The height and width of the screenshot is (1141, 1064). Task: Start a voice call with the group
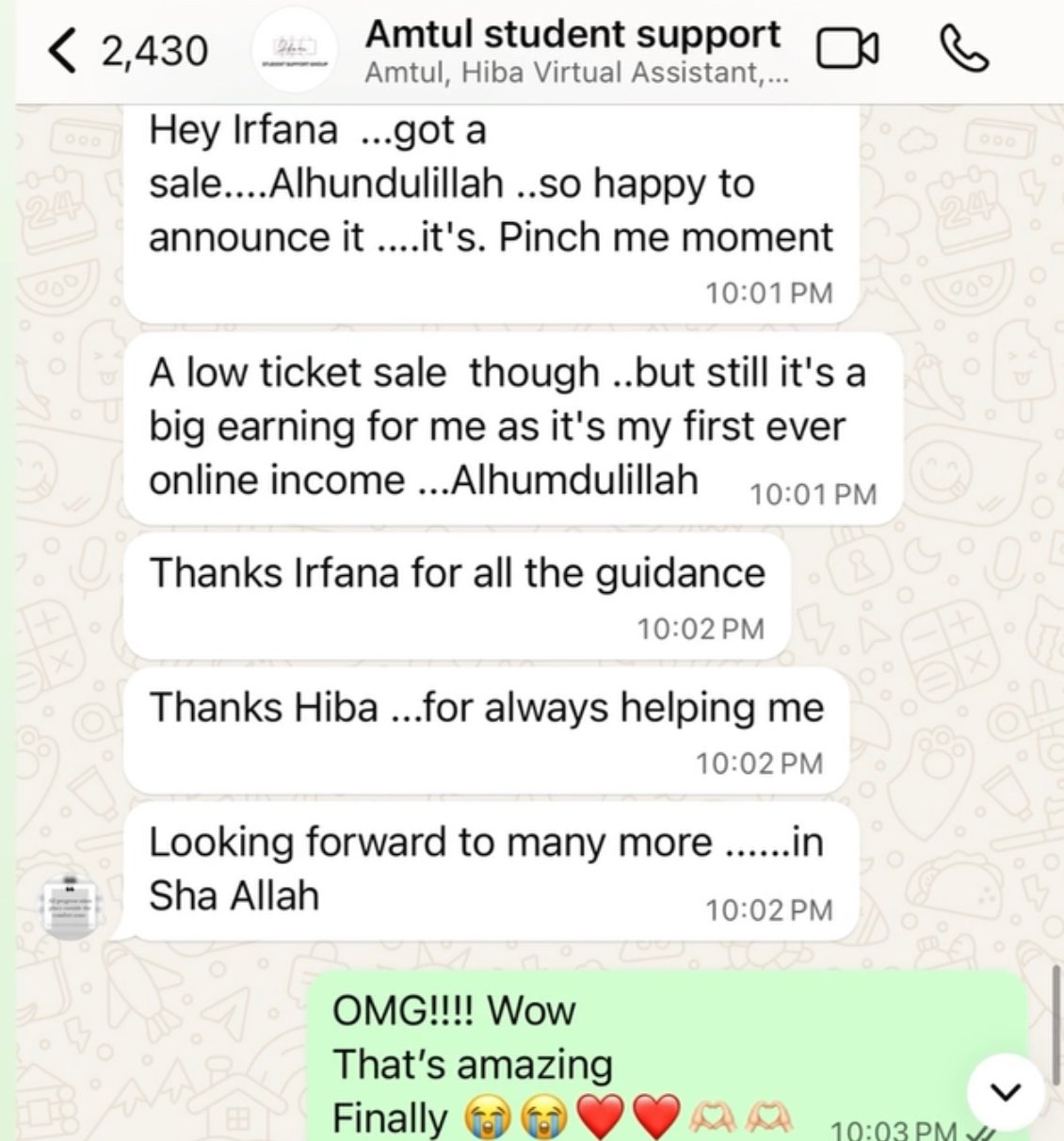pos(964,51)
